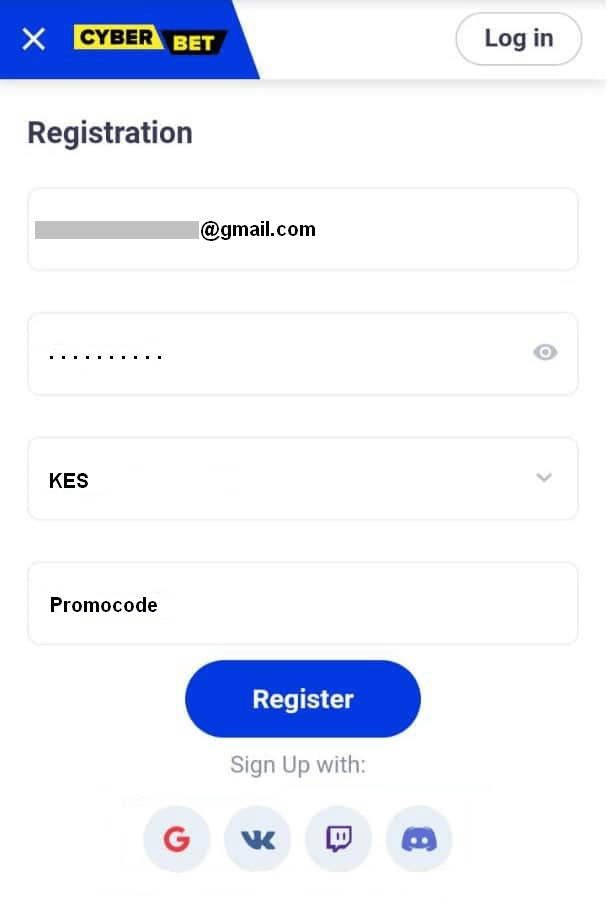
Task: Sign up with Discord
Action: (419, 839)
